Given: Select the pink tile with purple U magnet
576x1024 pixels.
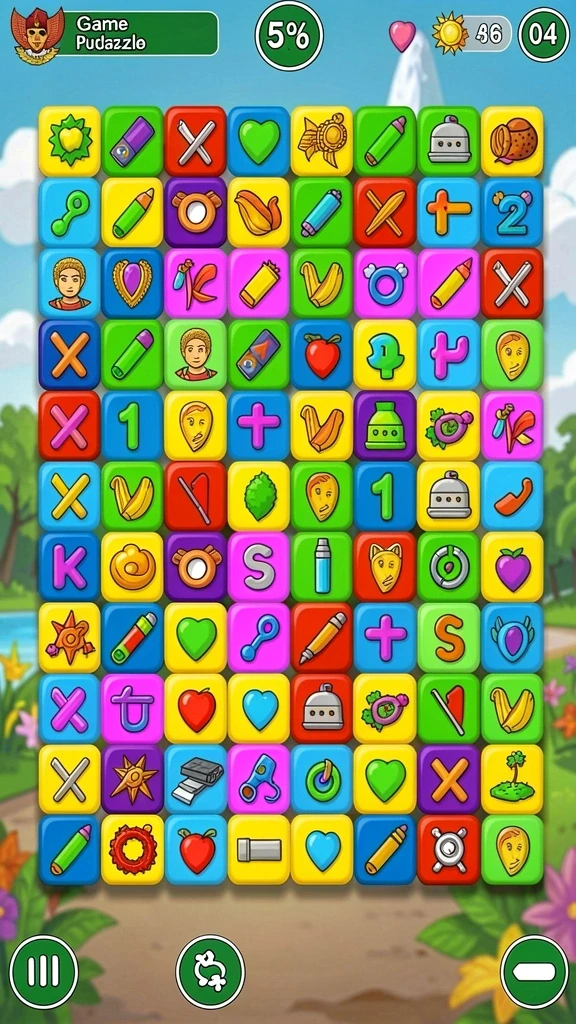Looking at the screenshot, I should [133, 709].
